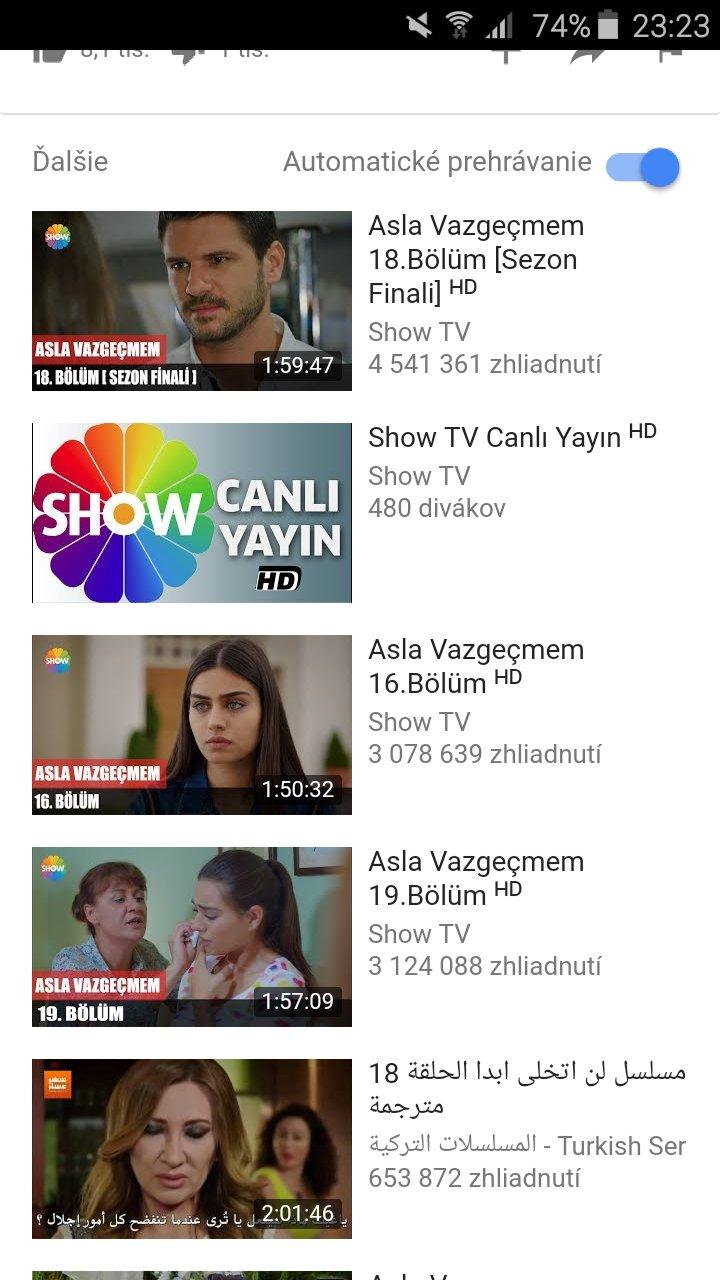Open the Arabic-titled Turkish Ser episode 18 video

pos(192,1148)
